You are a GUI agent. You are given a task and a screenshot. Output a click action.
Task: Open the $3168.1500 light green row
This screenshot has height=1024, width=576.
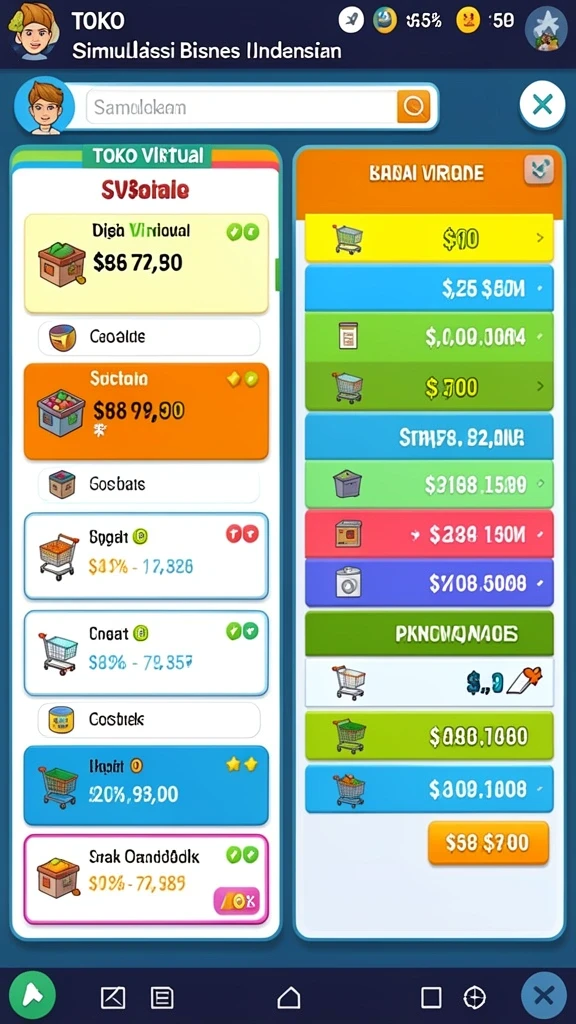[x=429, y=484]
